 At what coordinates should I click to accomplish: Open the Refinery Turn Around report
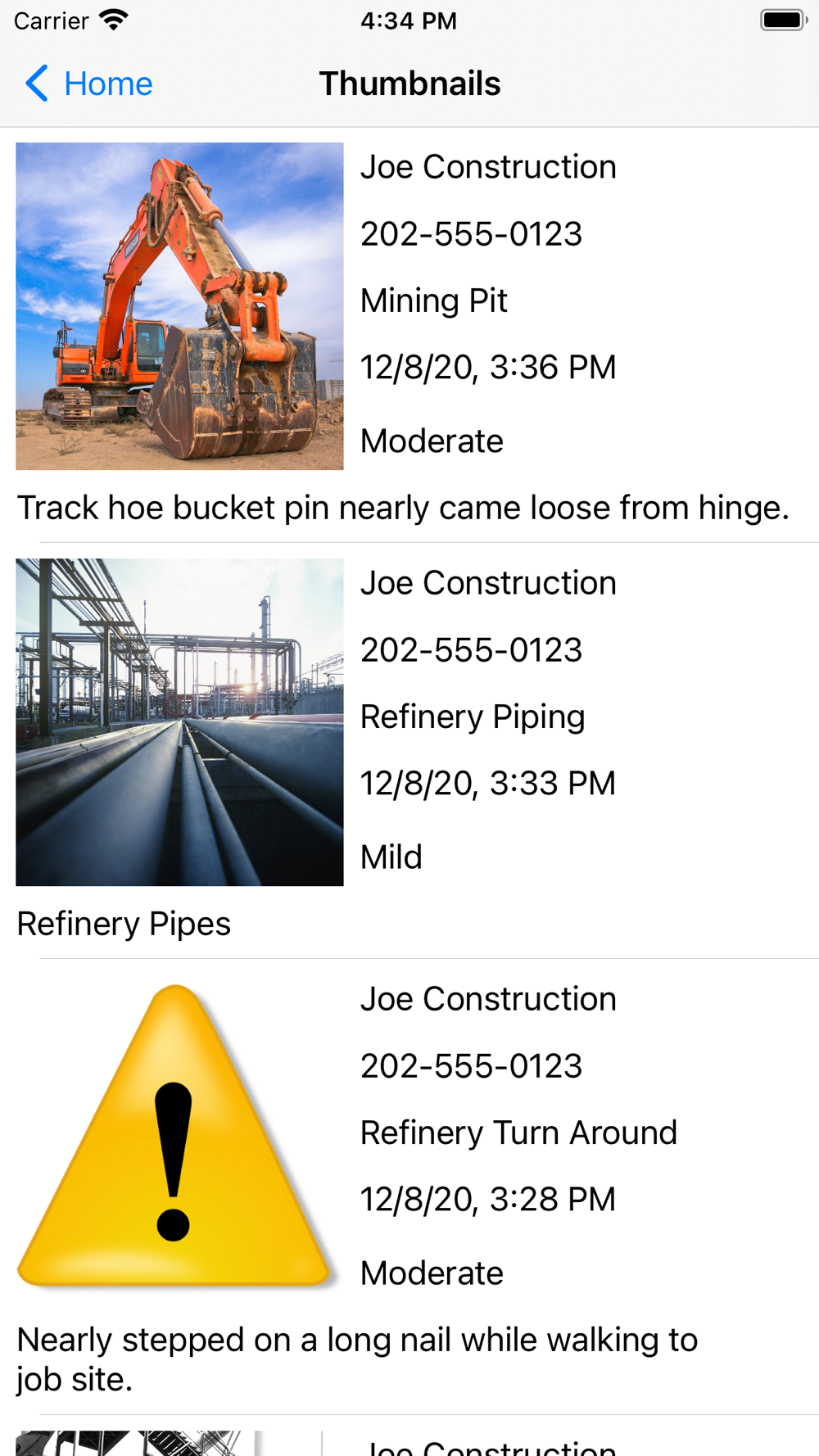coord(518,1133)
